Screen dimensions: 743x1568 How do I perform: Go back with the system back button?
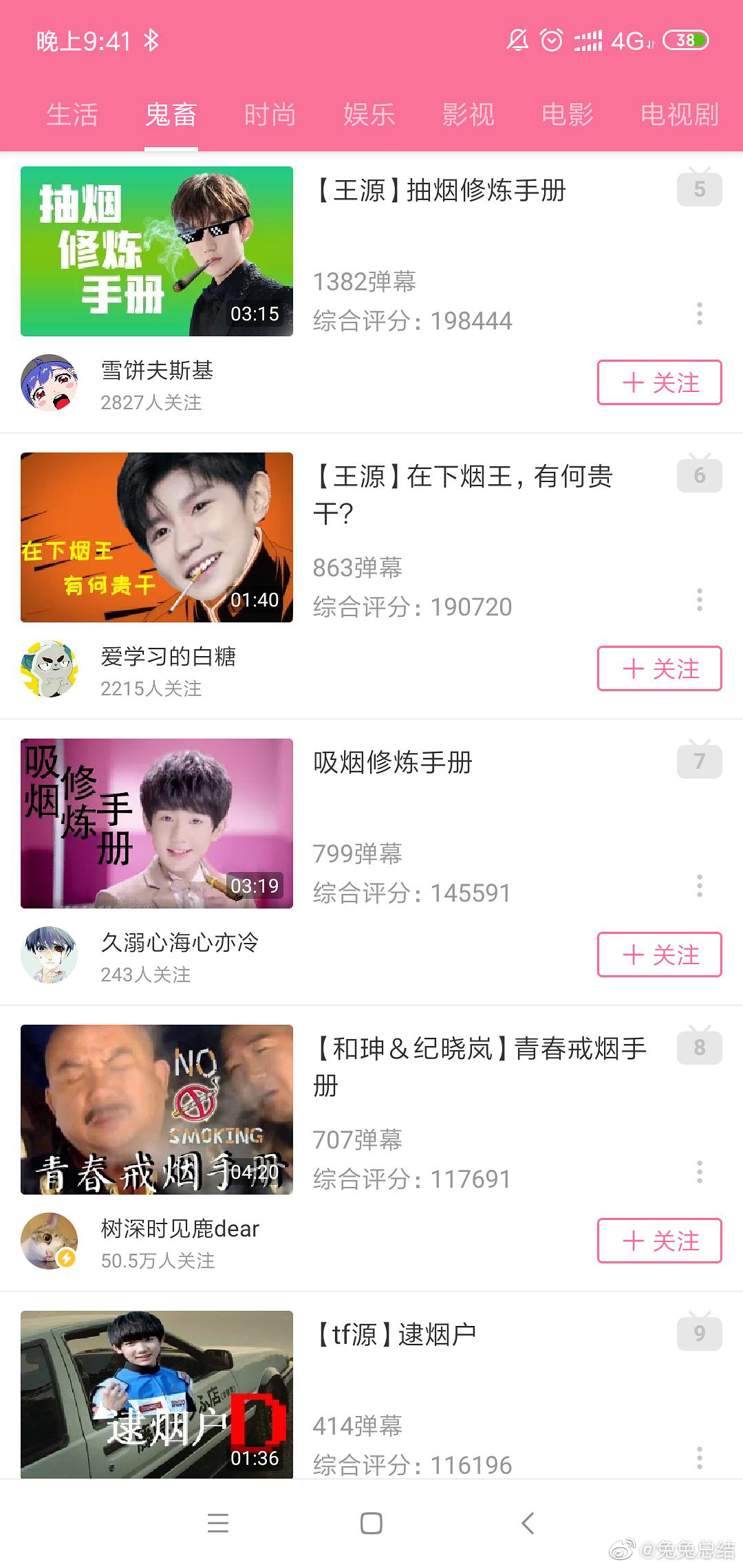[528, 1523]
